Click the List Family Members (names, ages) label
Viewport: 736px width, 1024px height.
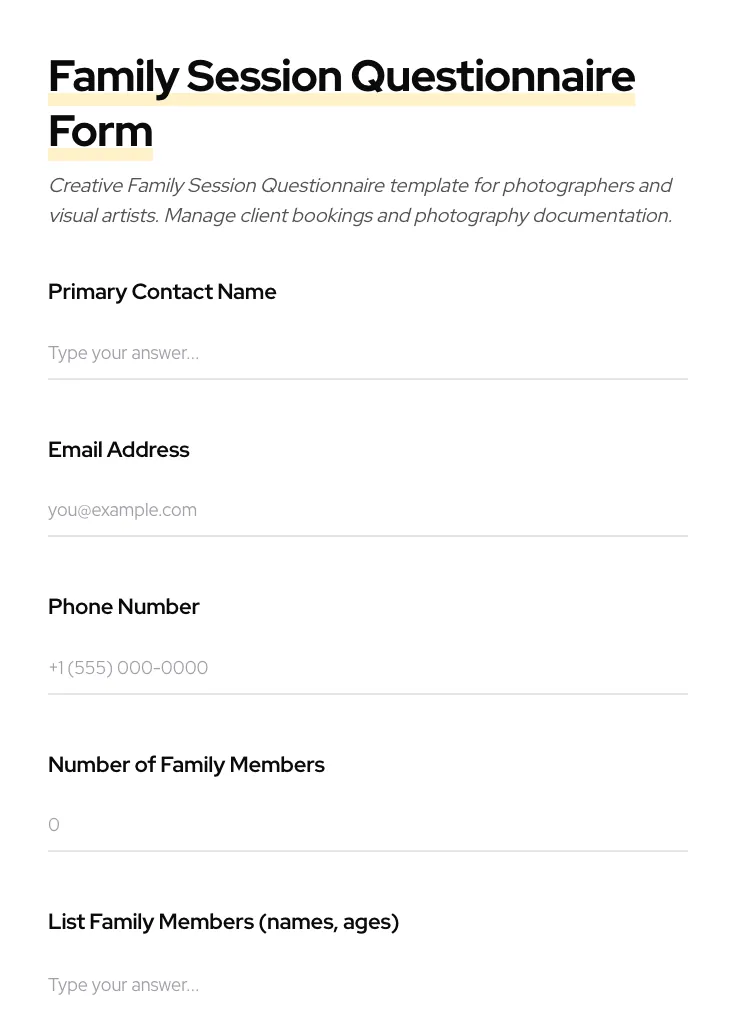coord(223,922)
